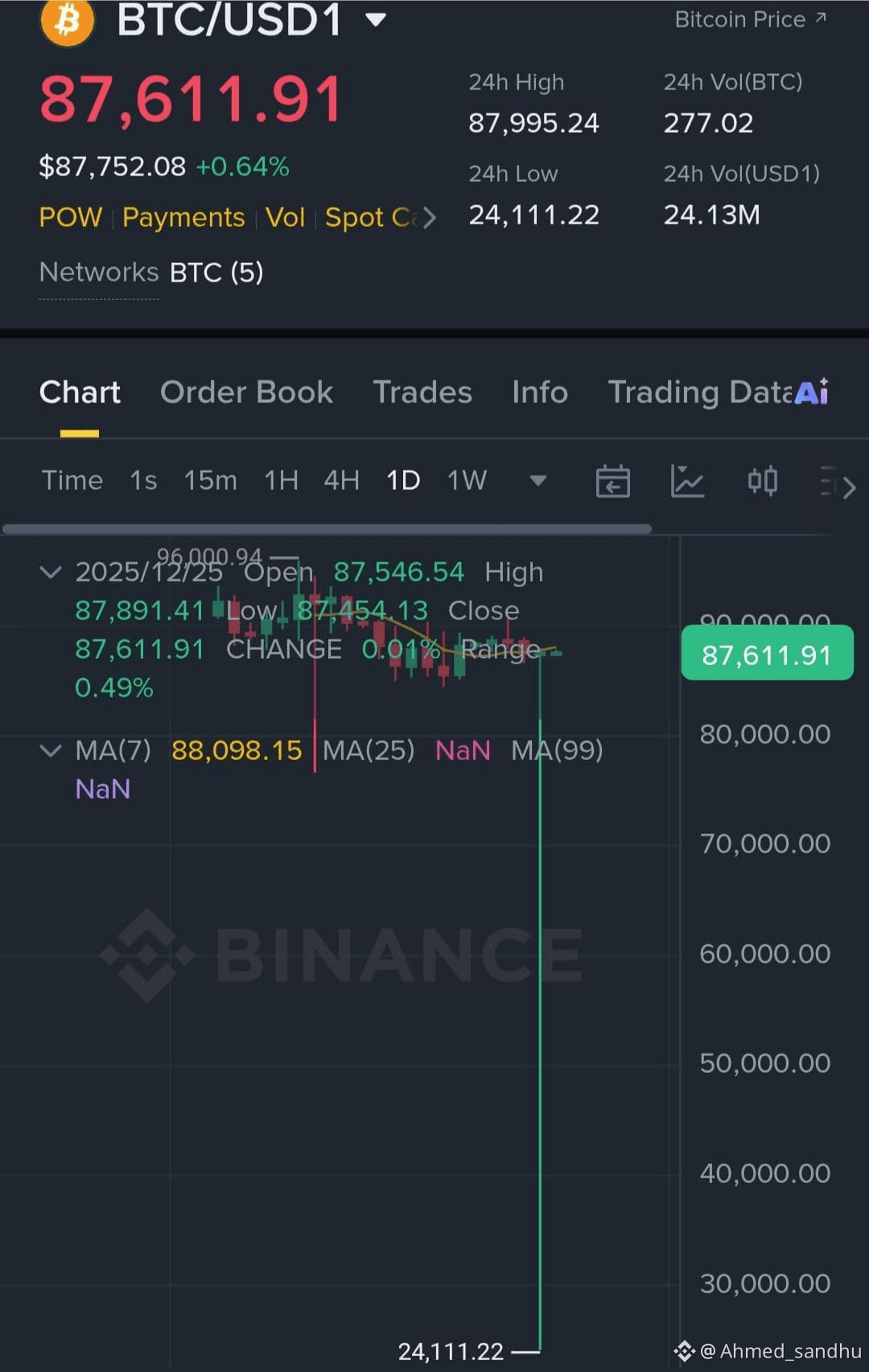This screenshot has width=869, height=1372.
Task: Collapse the OHLC data legend chevron
Action: [51, 573]
